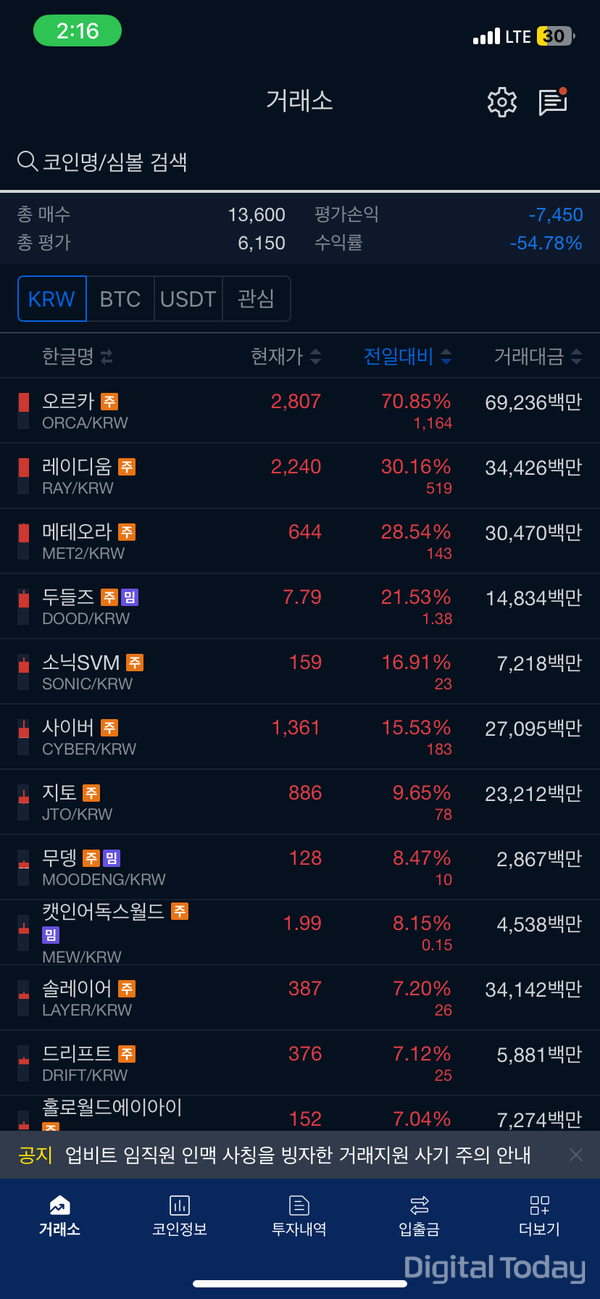The width and height of the screenshot is (600, 1299).
Task: Open the 사이버 CYBER/KRW row
Action: coord(300,737)
